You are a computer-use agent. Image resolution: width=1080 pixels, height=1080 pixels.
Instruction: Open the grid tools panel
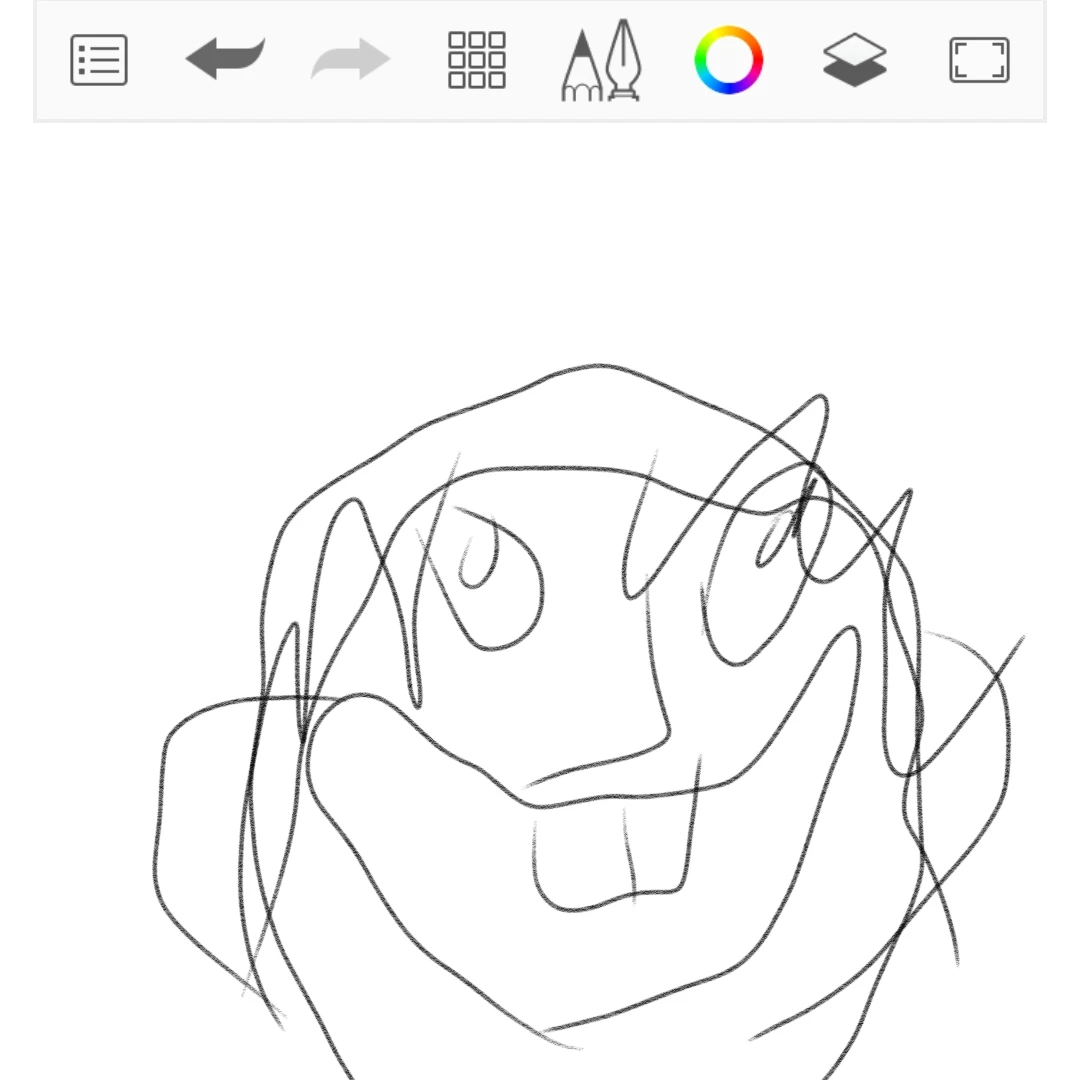pyautogui.click(x=477, y=60)
